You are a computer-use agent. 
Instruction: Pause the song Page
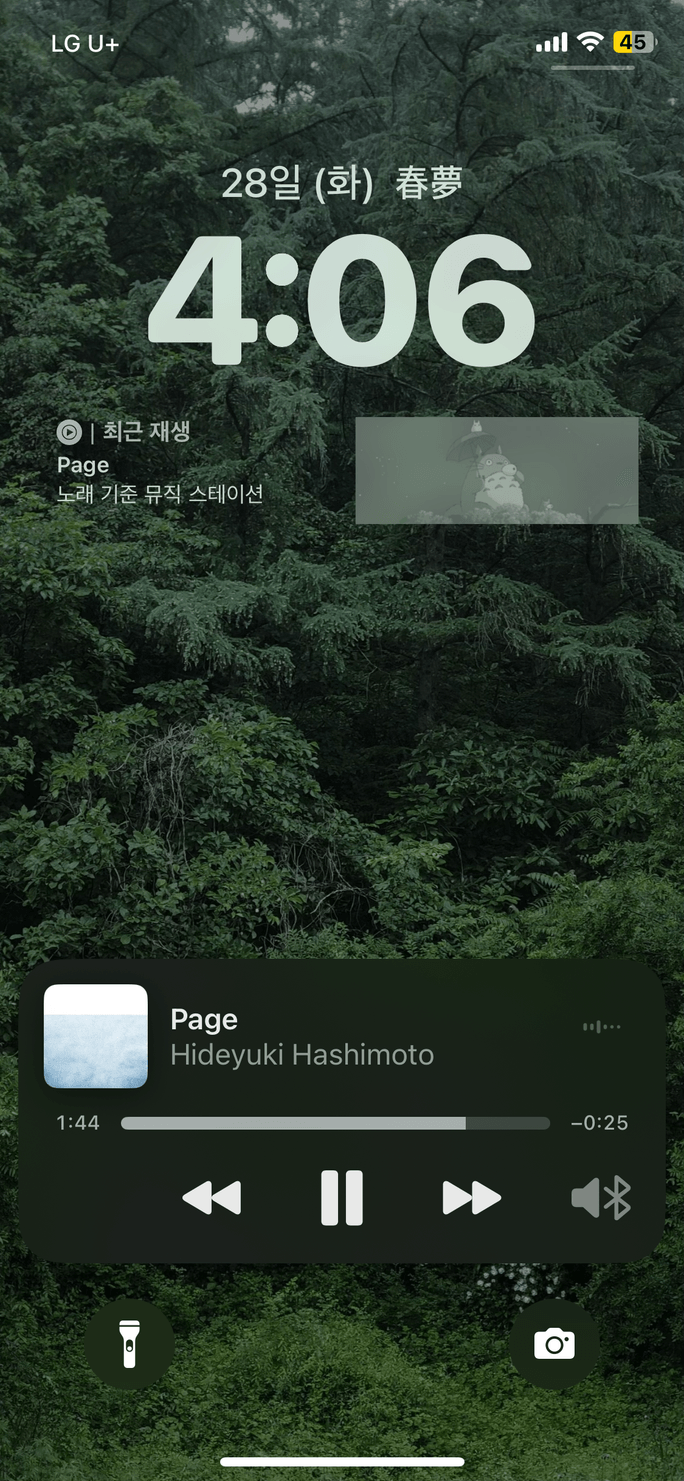click(x=341, y=1197)
